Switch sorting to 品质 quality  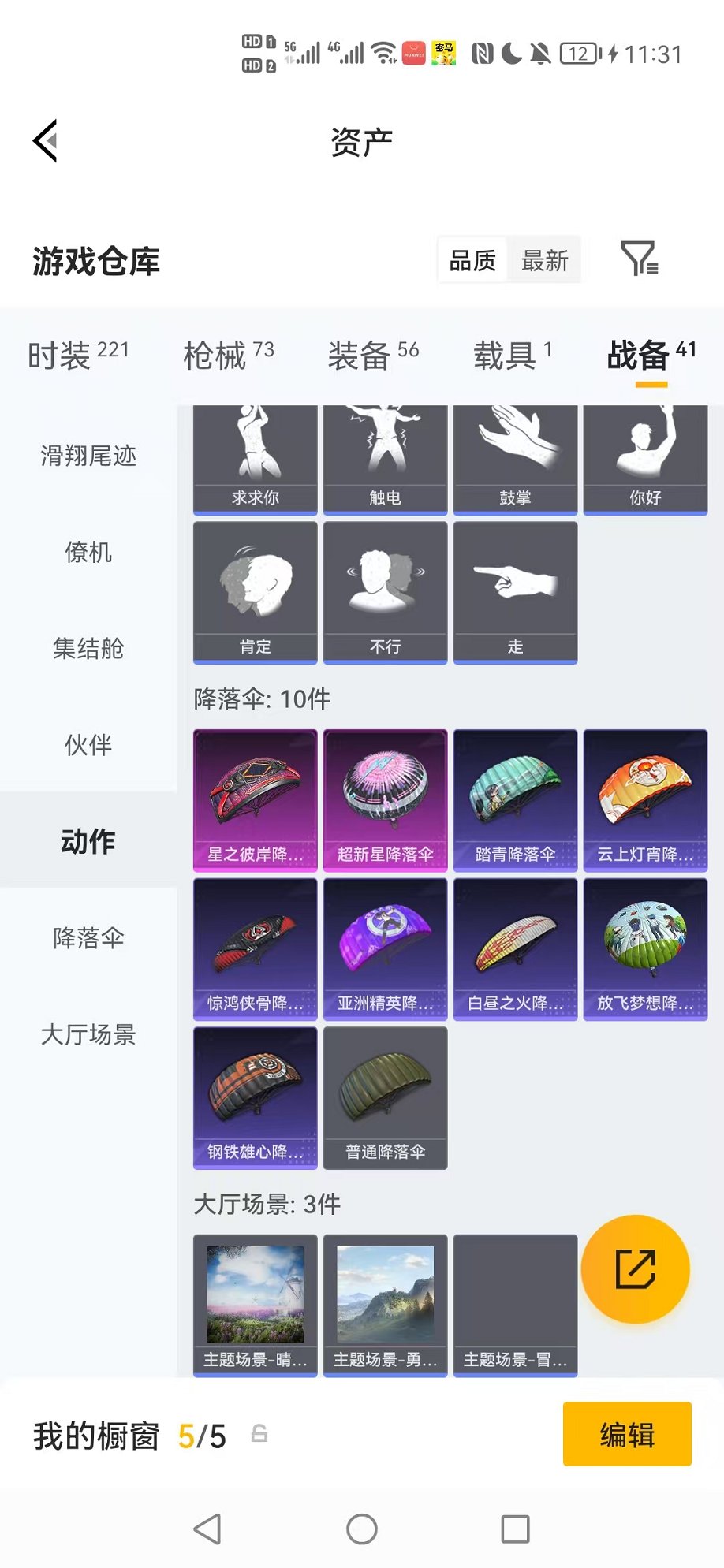[x=472, y=259]
